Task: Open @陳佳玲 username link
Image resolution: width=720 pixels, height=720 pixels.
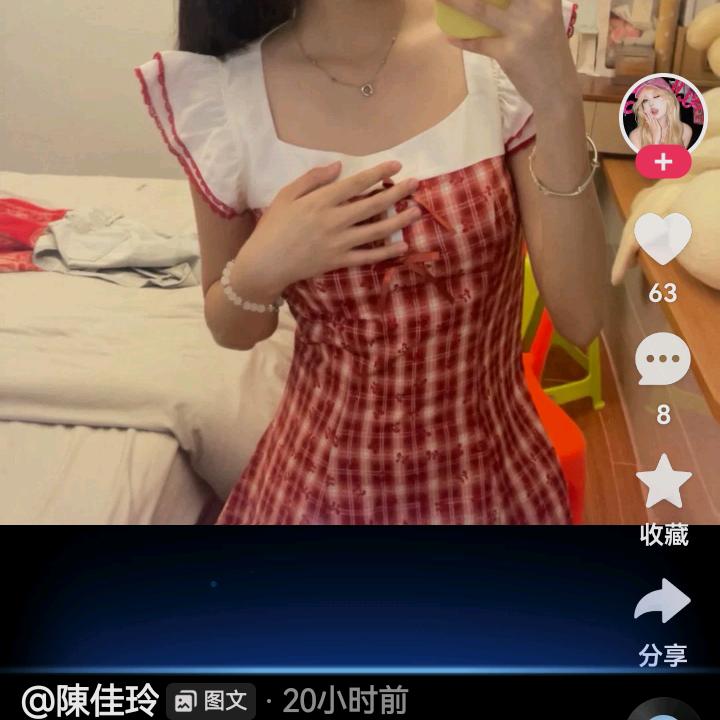Action: pos(90,701)
